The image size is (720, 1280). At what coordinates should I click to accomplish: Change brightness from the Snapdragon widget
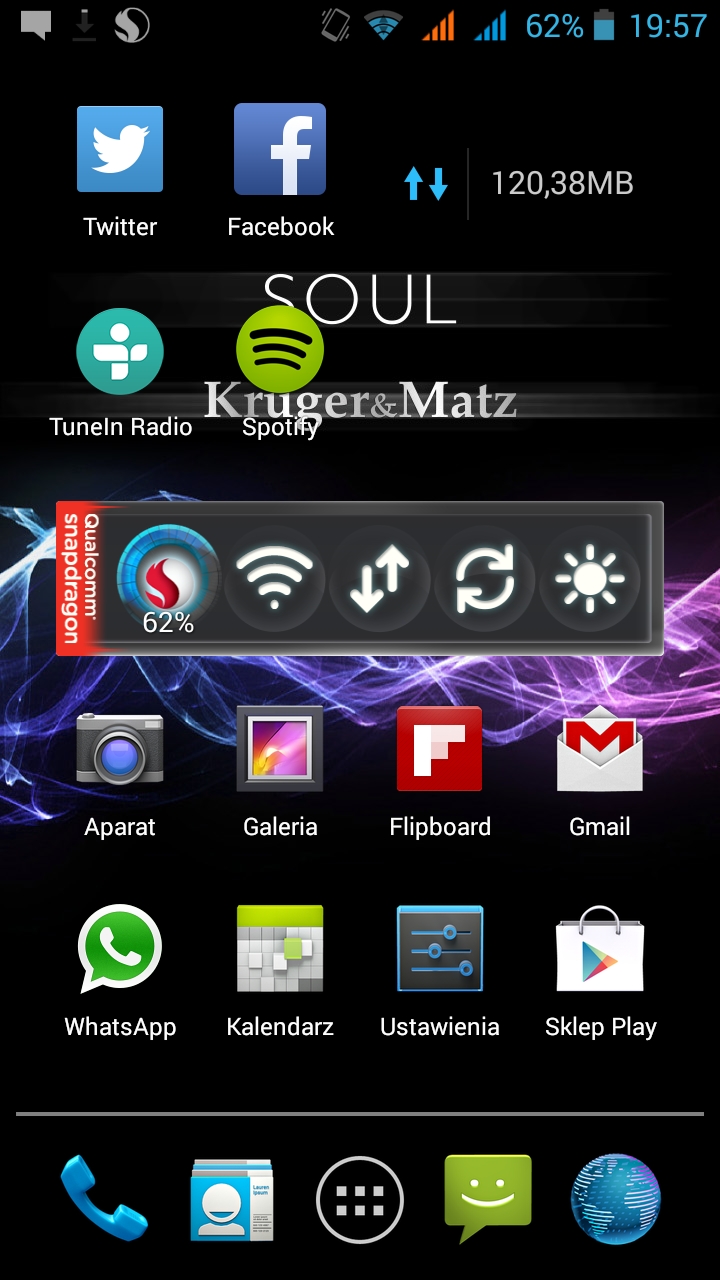coord(590,578)
